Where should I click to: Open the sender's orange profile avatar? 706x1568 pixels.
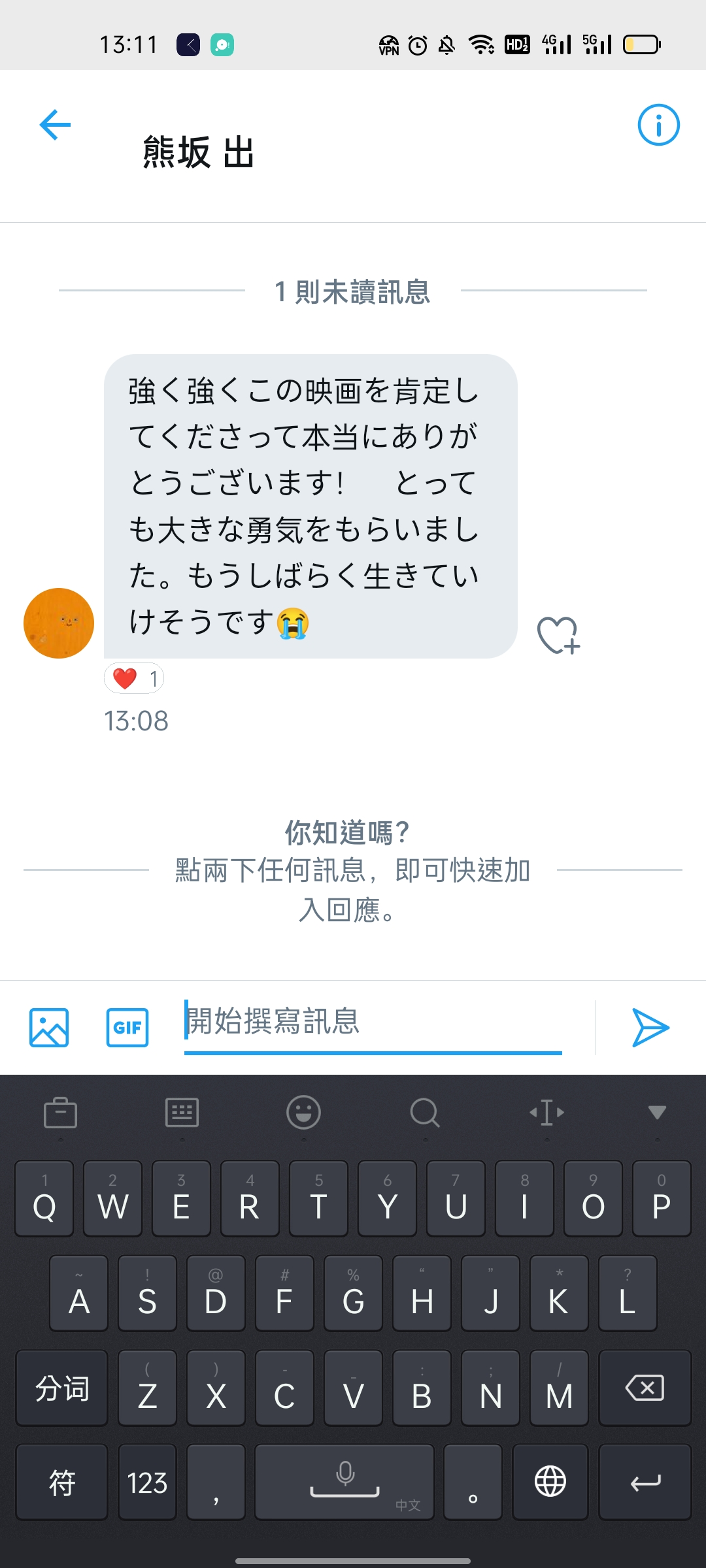coord(59,623)
